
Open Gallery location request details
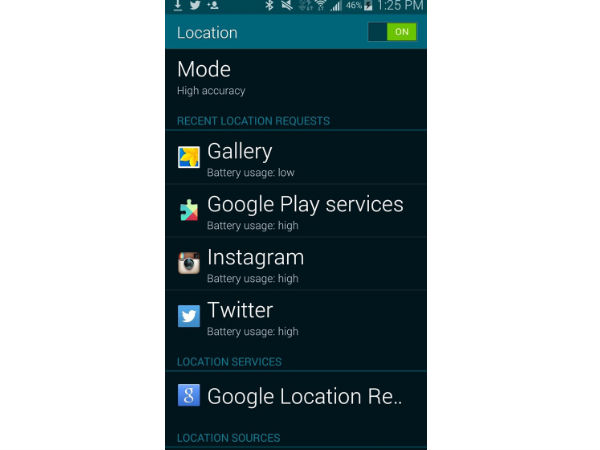(x=296, y=158)
